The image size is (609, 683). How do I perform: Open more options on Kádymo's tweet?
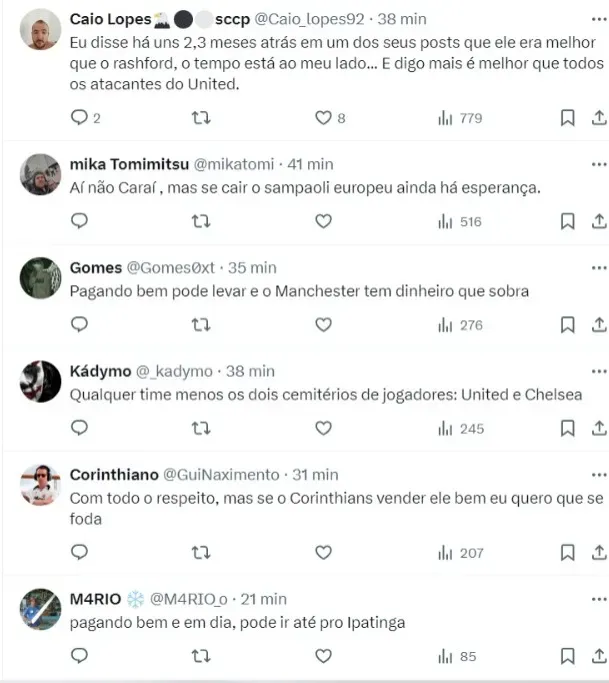coord(598,371)
